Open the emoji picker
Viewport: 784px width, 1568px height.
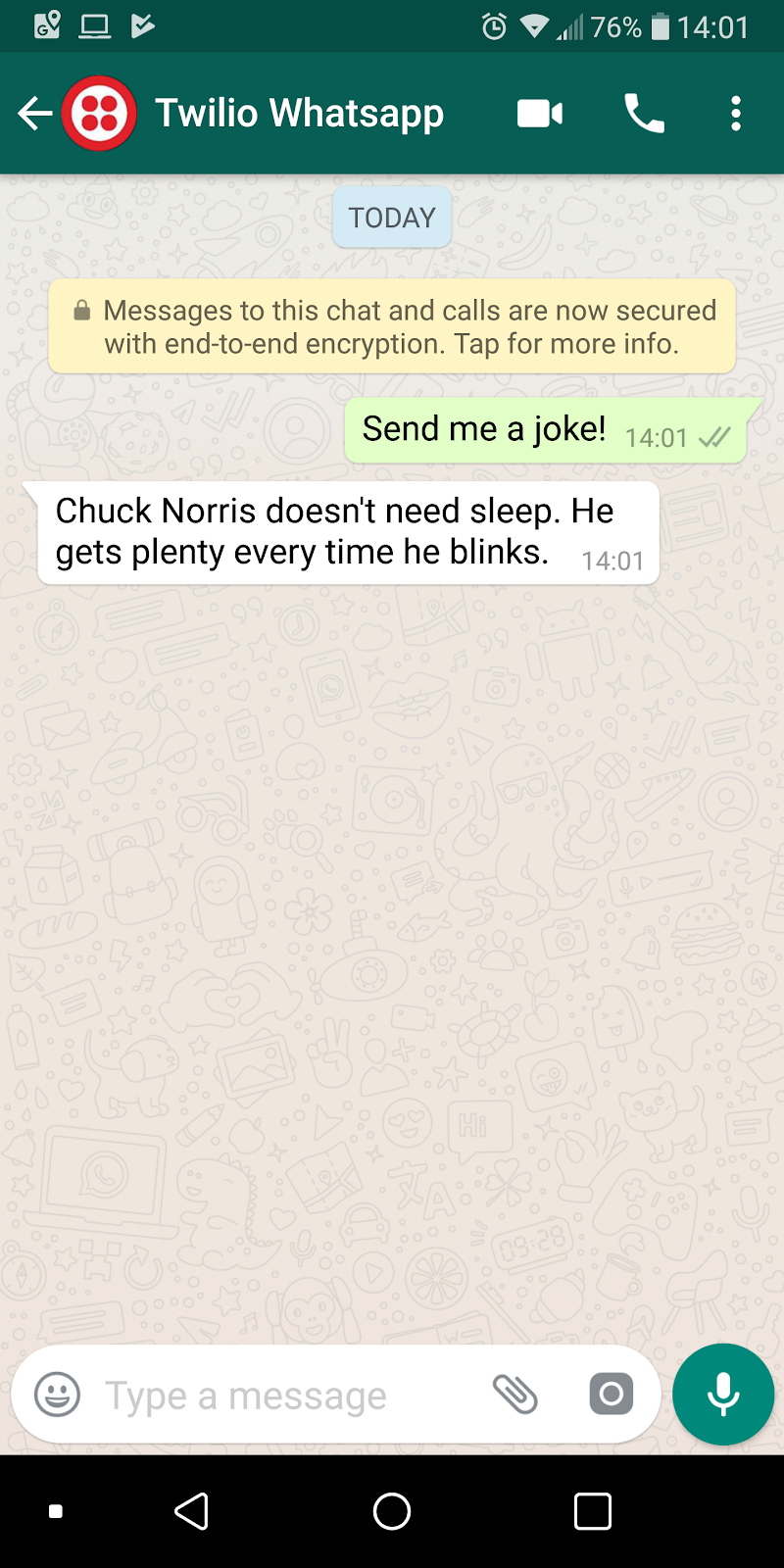pos(57,1394)
